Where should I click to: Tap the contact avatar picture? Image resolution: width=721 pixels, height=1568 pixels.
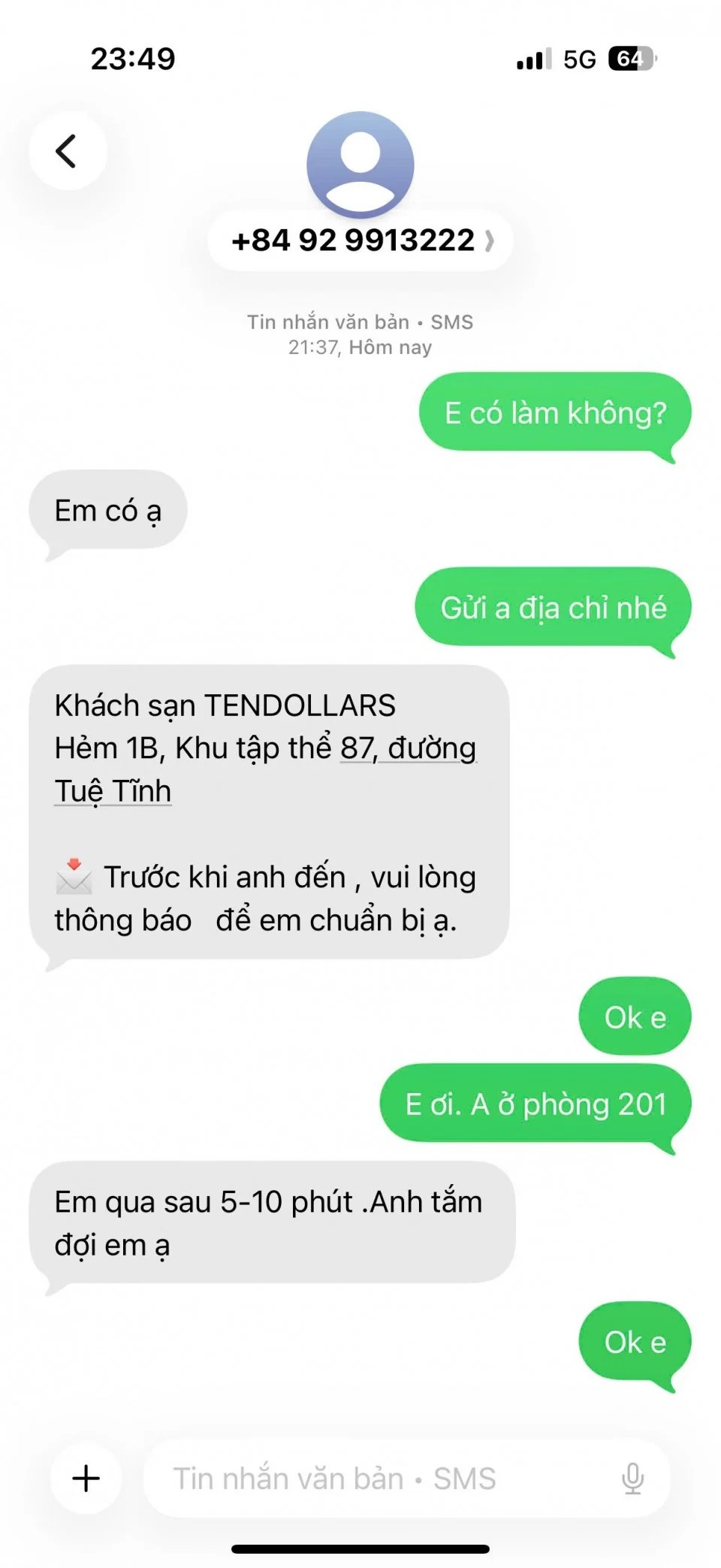(360, 164)
